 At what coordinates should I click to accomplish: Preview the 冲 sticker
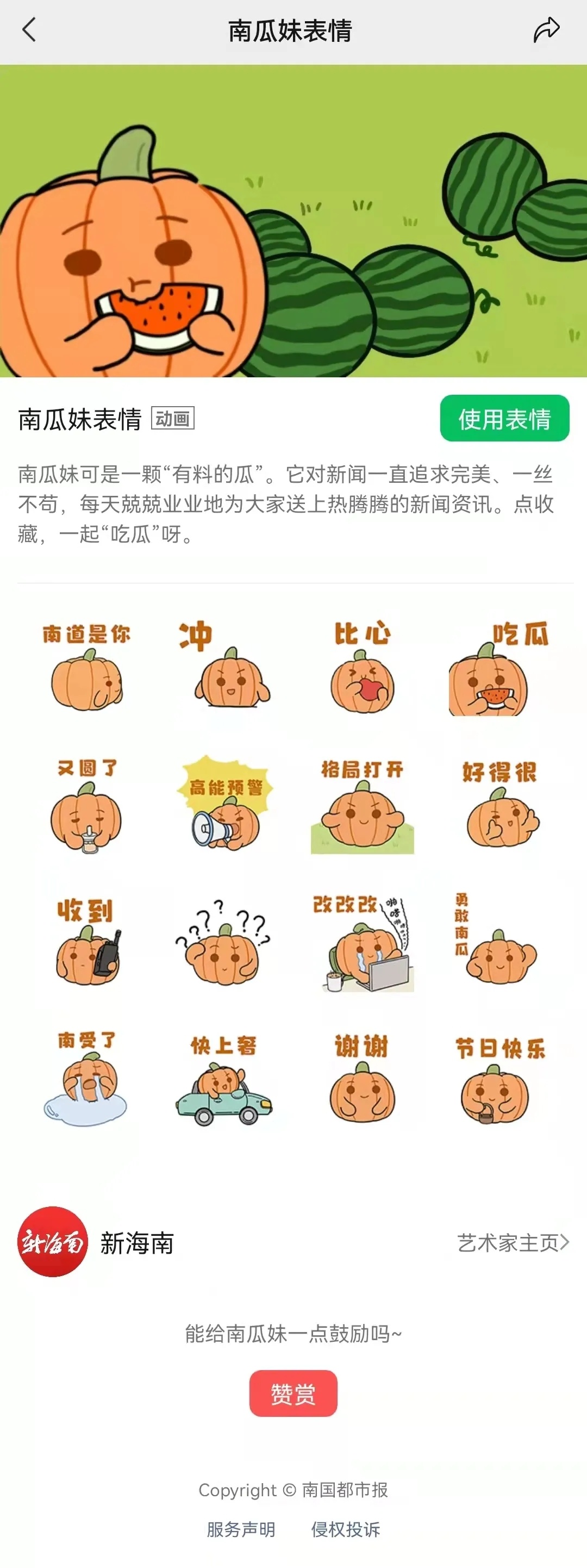tap(225, 668)
